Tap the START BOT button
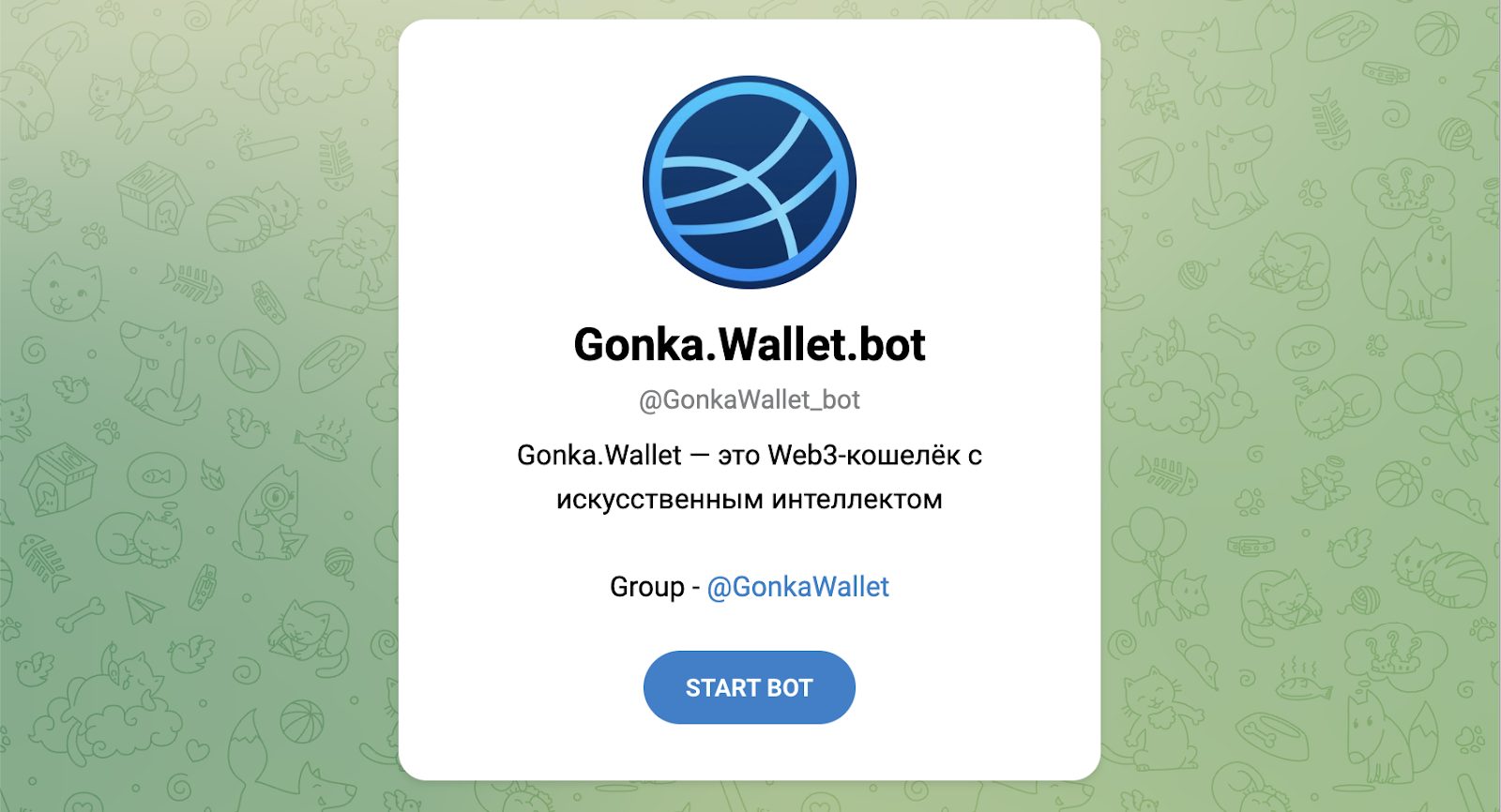This screenshot has width=1501, height=812. click(749, 687)
